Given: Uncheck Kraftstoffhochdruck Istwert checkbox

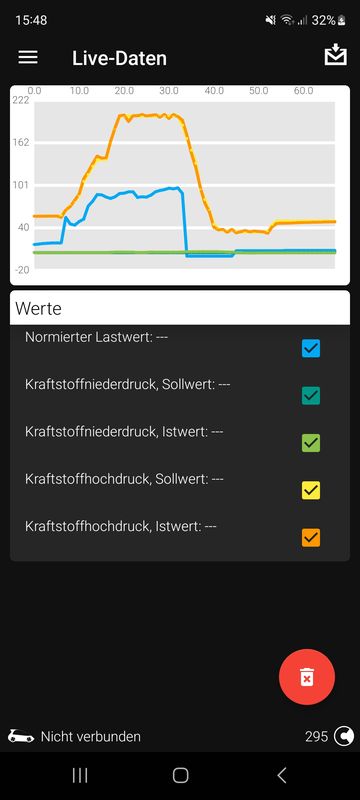Looking at the screenshot, I should tap(311, 537).
